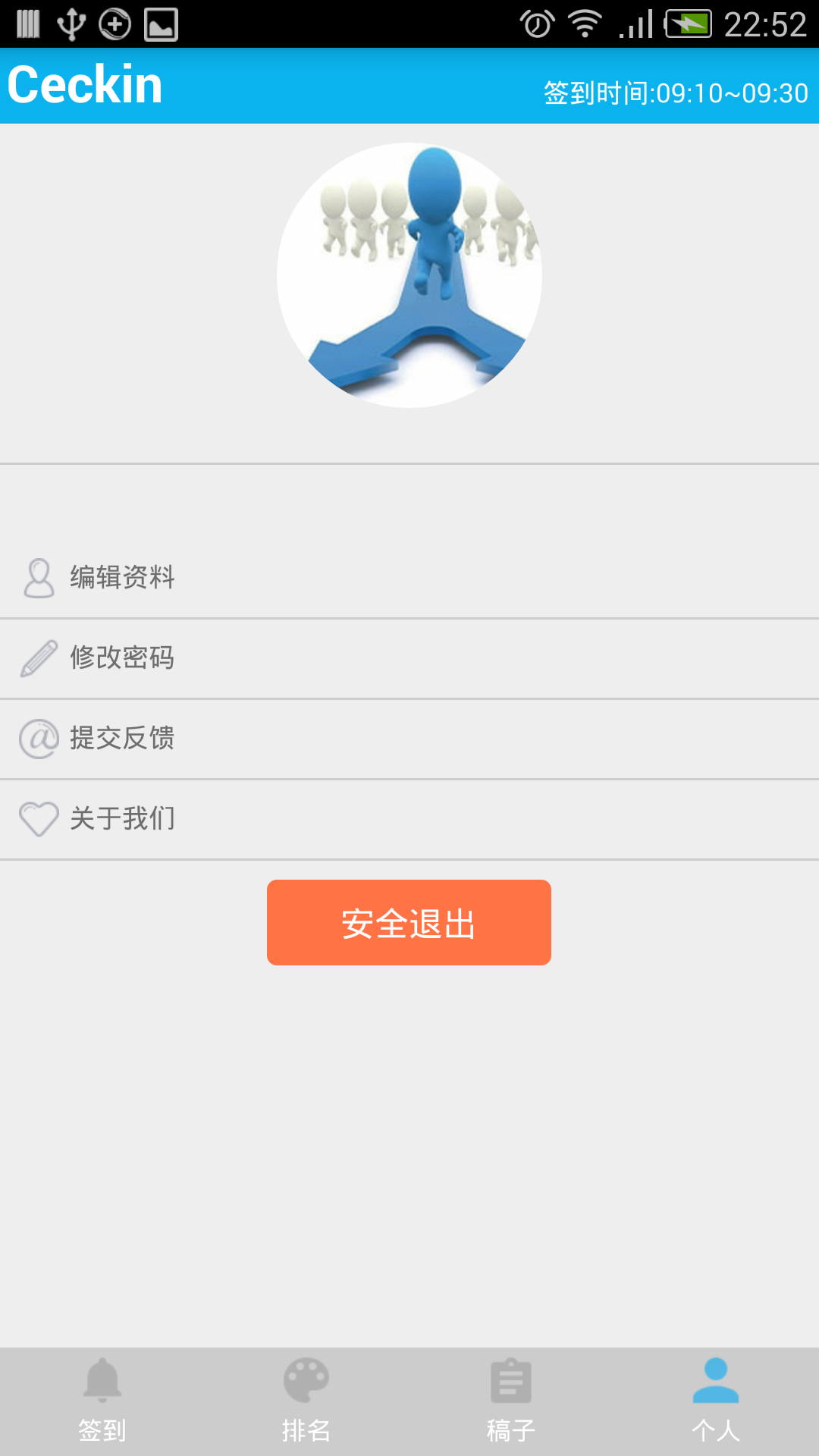Viewport: 819px width, 1456px height.
Task: Select the 个人 tab
Action: point(717,1401)
